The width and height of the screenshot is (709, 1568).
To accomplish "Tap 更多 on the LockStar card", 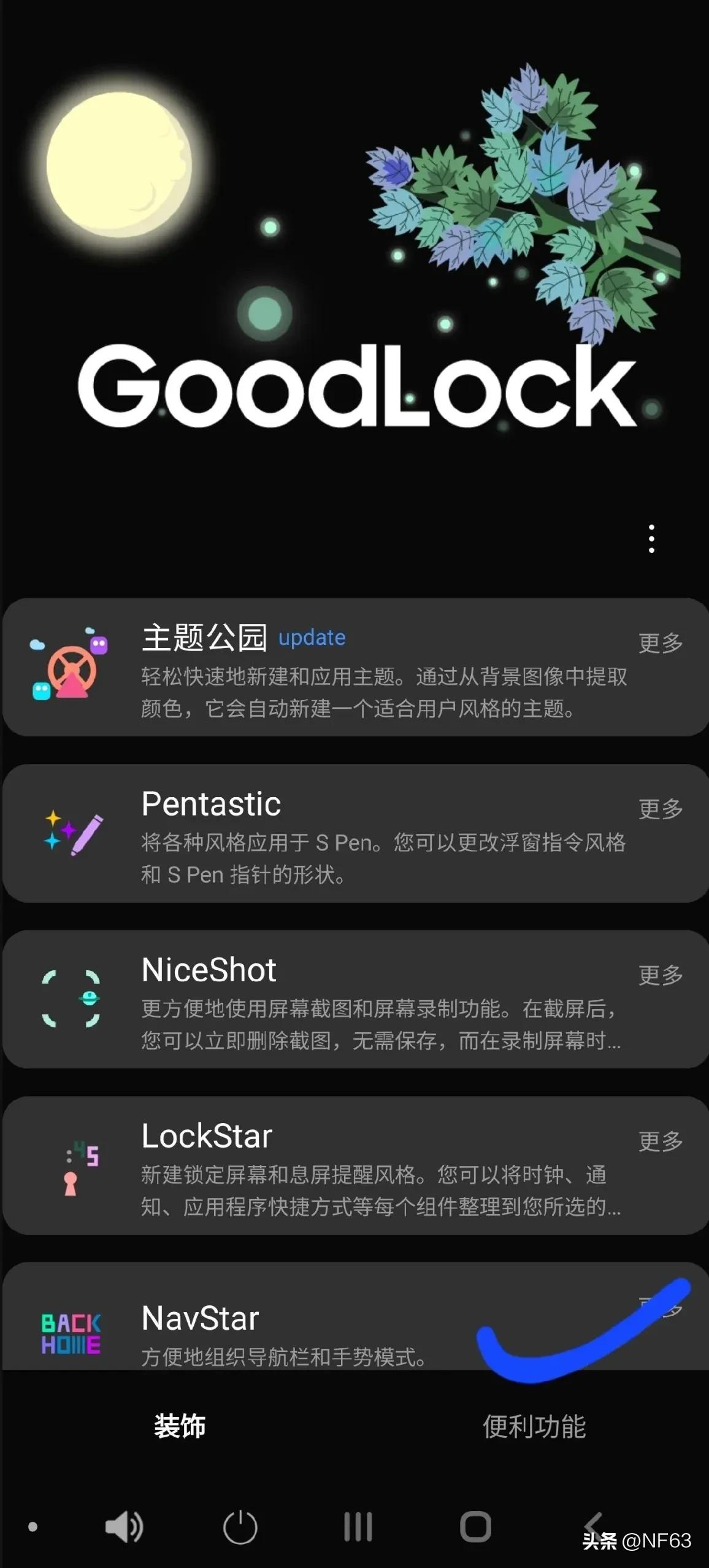I will pyautogui.click(x=661, y=1141).
